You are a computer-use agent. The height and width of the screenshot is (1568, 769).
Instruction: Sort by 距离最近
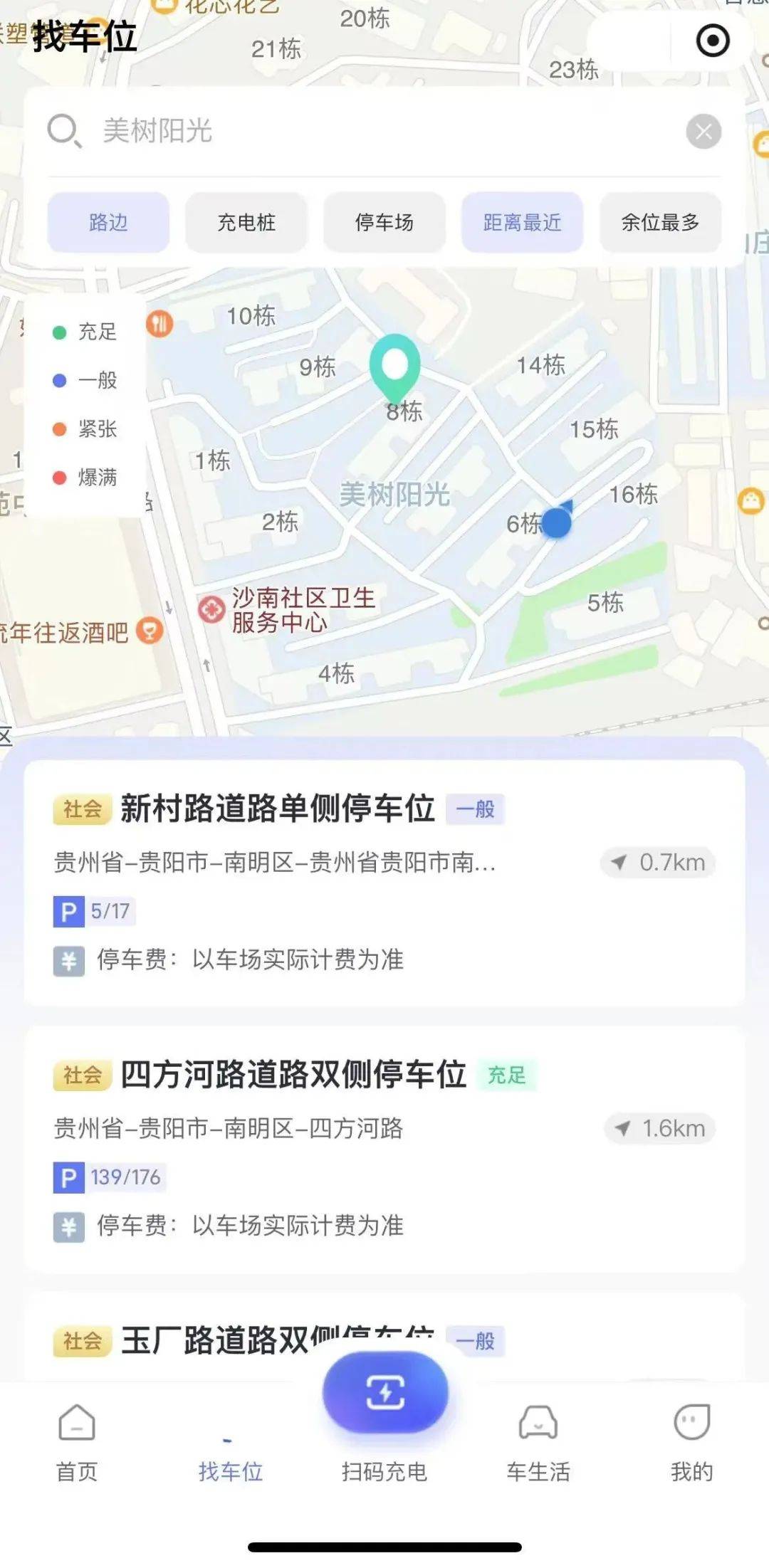click(523, 222)
